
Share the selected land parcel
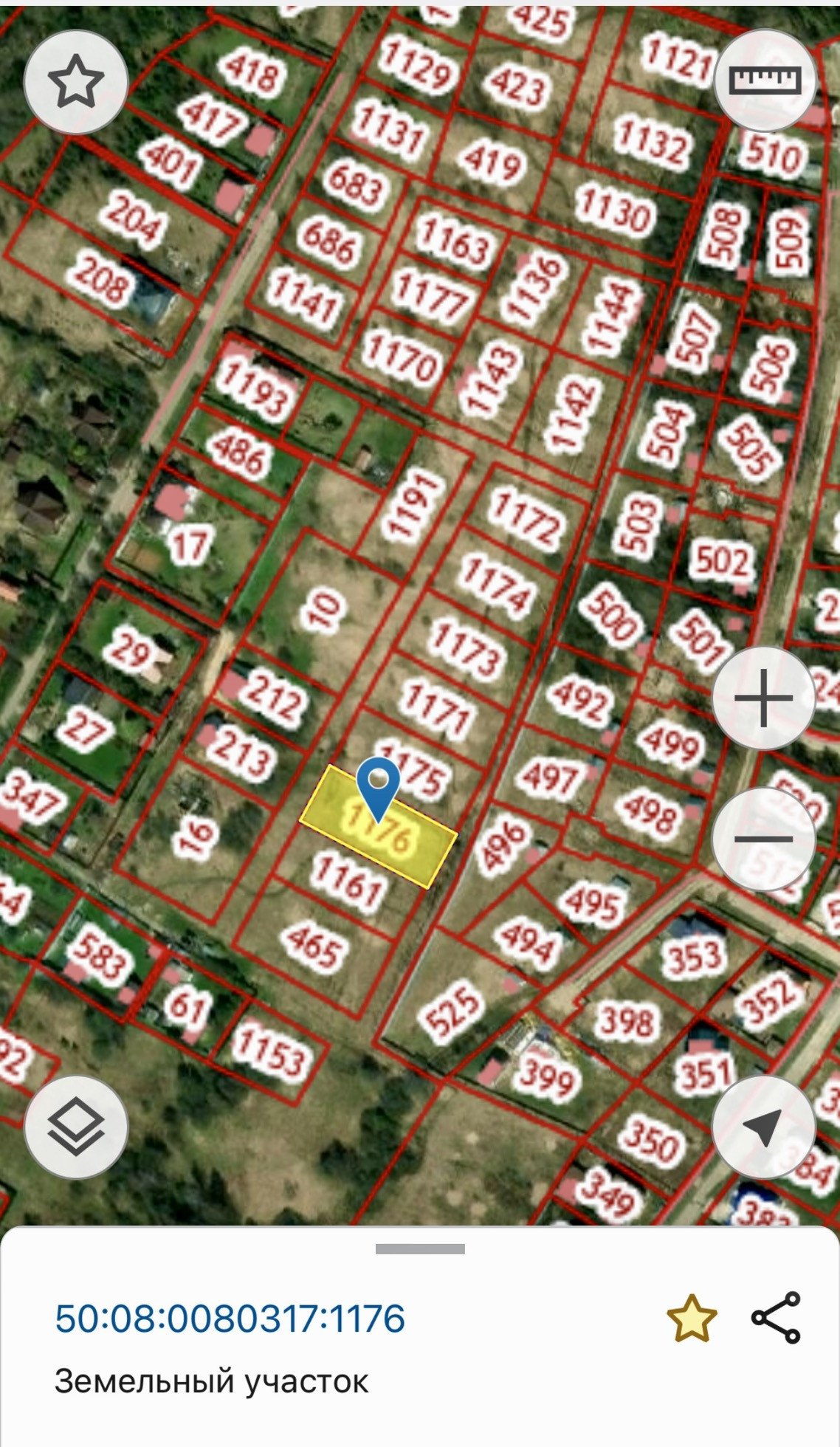click(x=776, y=1318)
